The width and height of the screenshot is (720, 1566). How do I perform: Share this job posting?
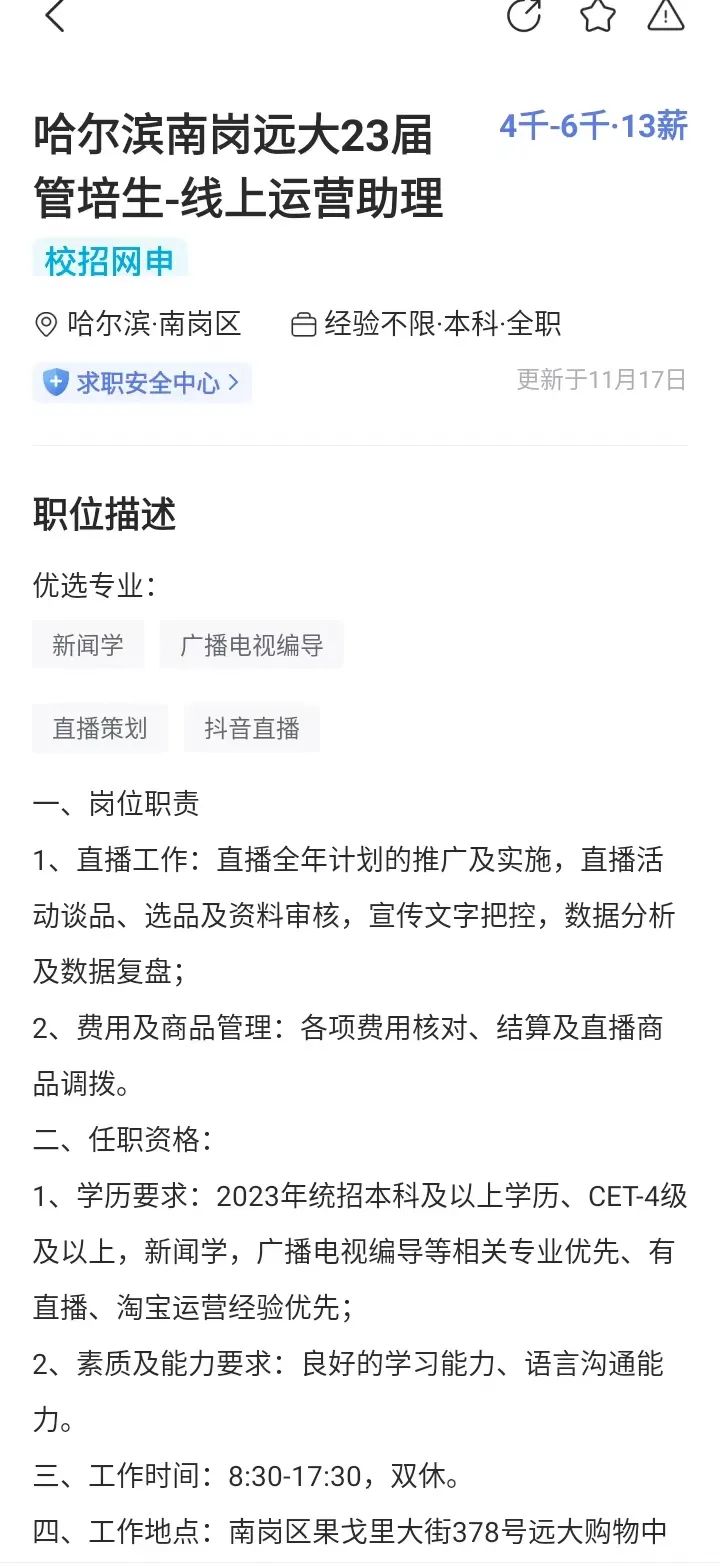524,15
